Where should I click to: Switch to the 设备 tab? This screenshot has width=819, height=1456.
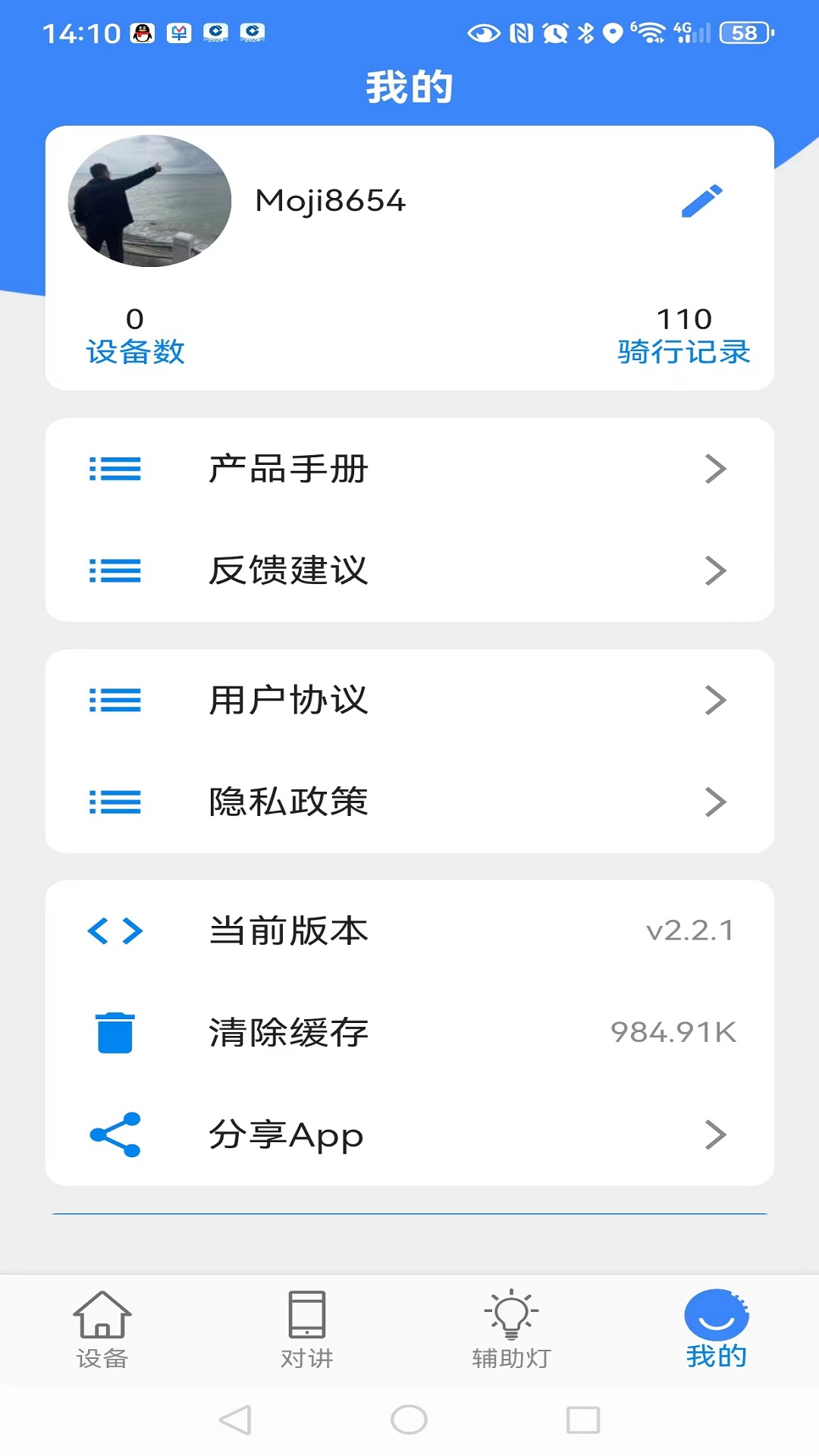coord(102,1329)
